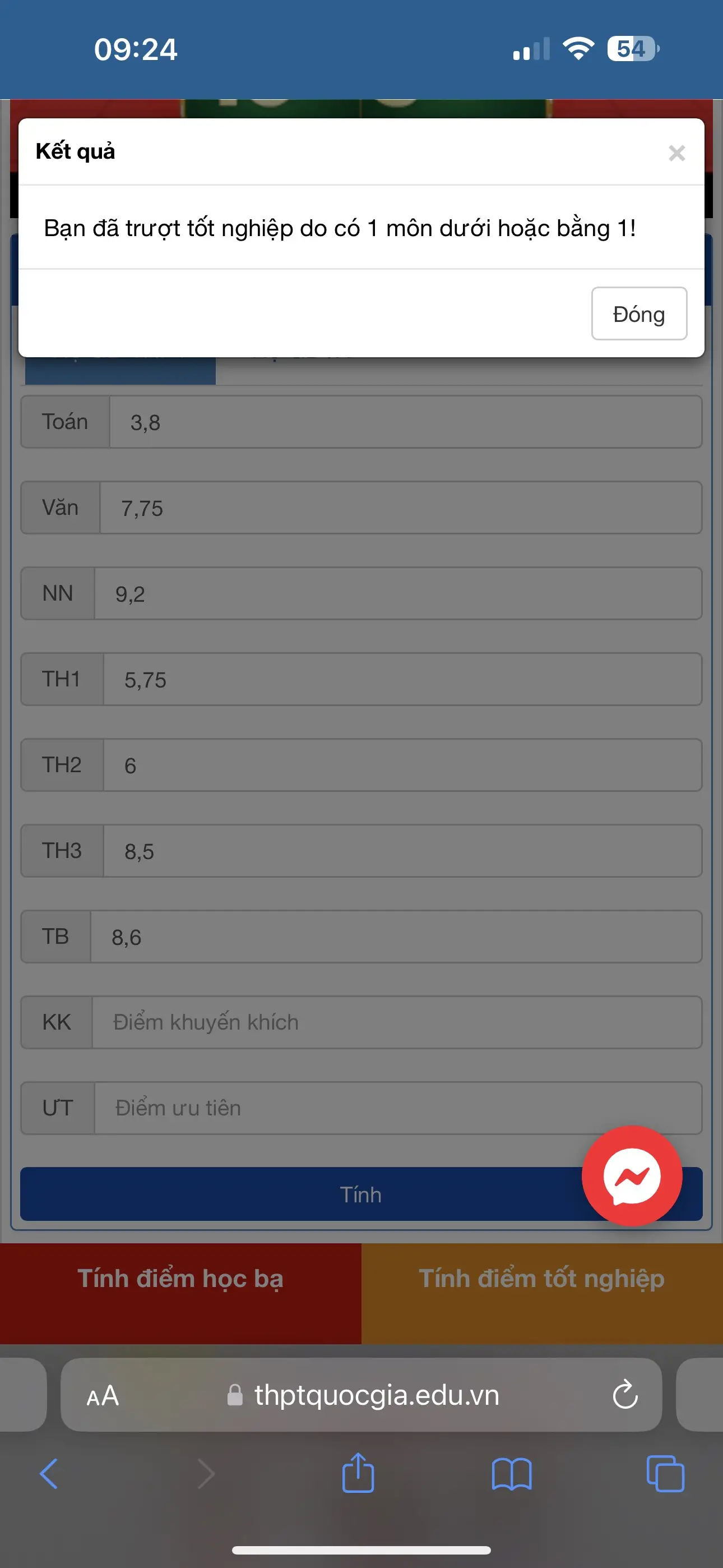Screen dimensions: 723x1568
Task: Go back to the previous page
Action: (x=49, y=1474)
